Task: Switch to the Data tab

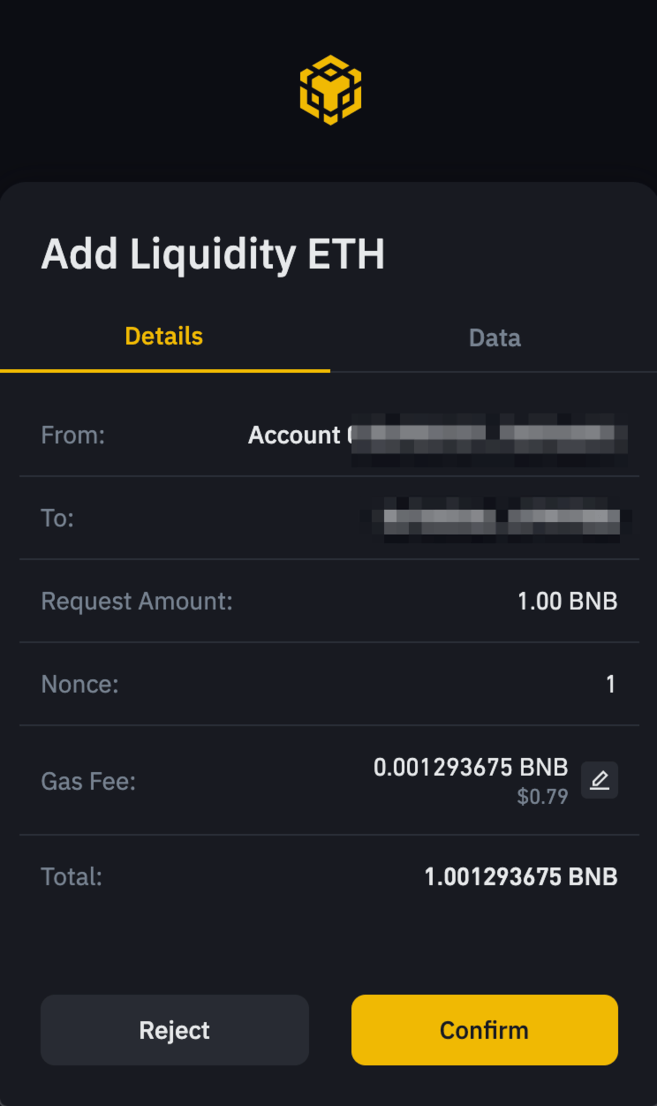Action: [494, 338]
